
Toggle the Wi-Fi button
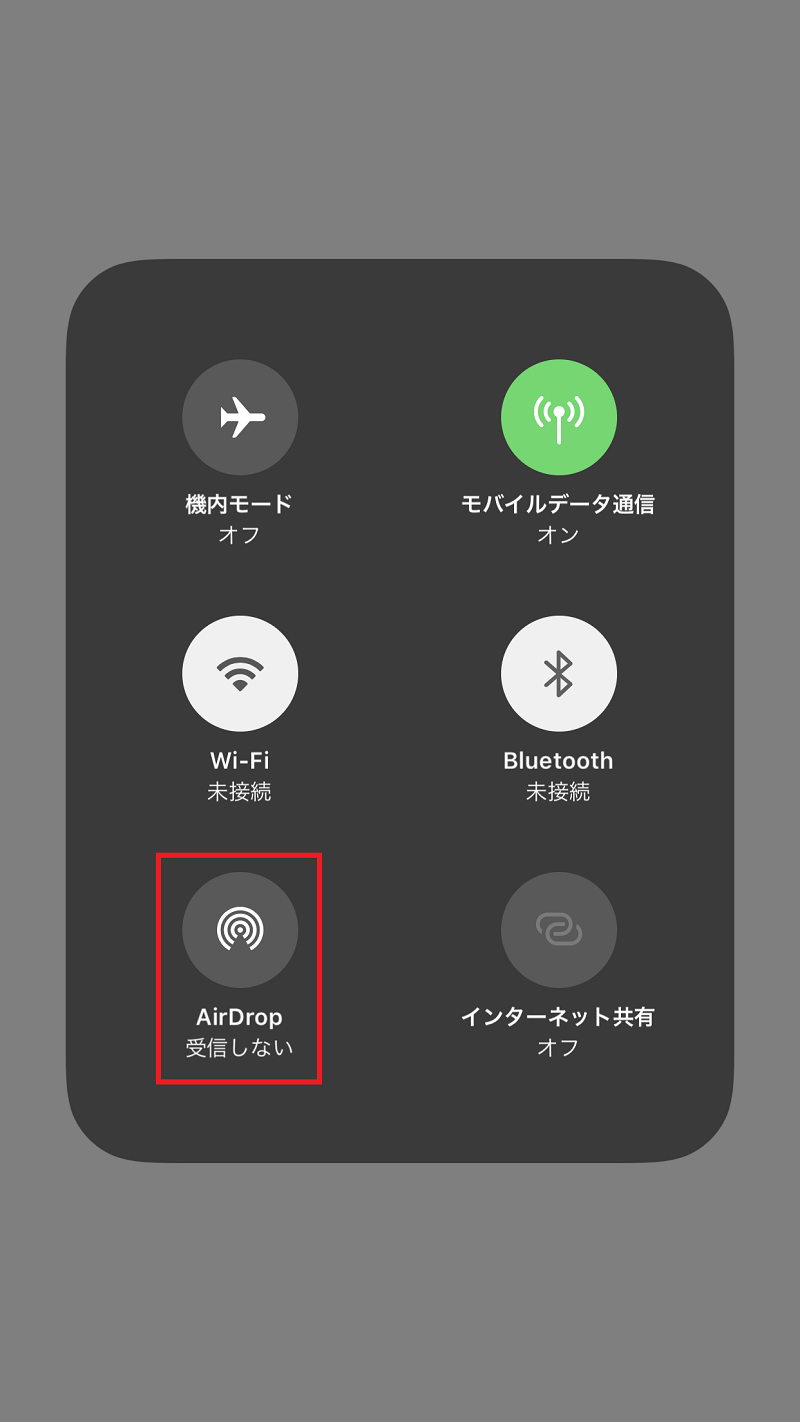(x=240, y=673)
